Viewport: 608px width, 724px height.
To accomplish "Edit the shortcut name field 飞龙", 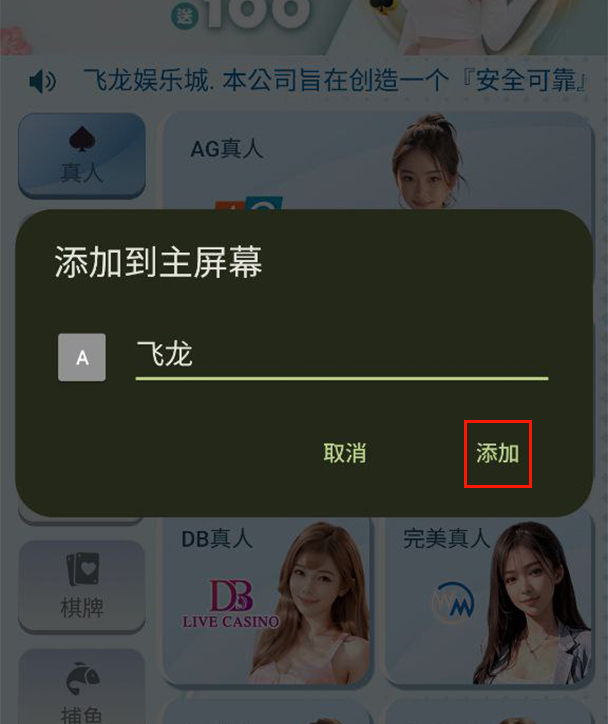I will (340, 354).
